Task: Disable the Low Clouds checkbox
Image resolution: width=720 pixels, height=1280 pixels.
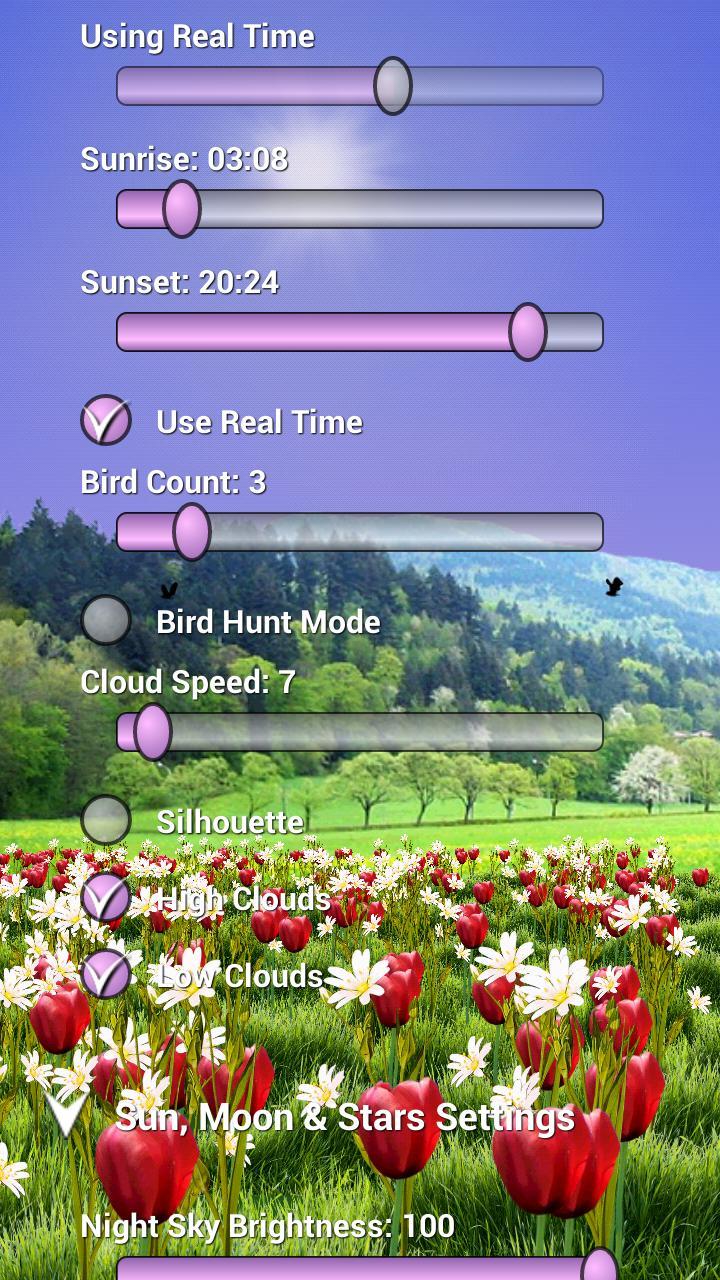Action: tap(106, 974)
